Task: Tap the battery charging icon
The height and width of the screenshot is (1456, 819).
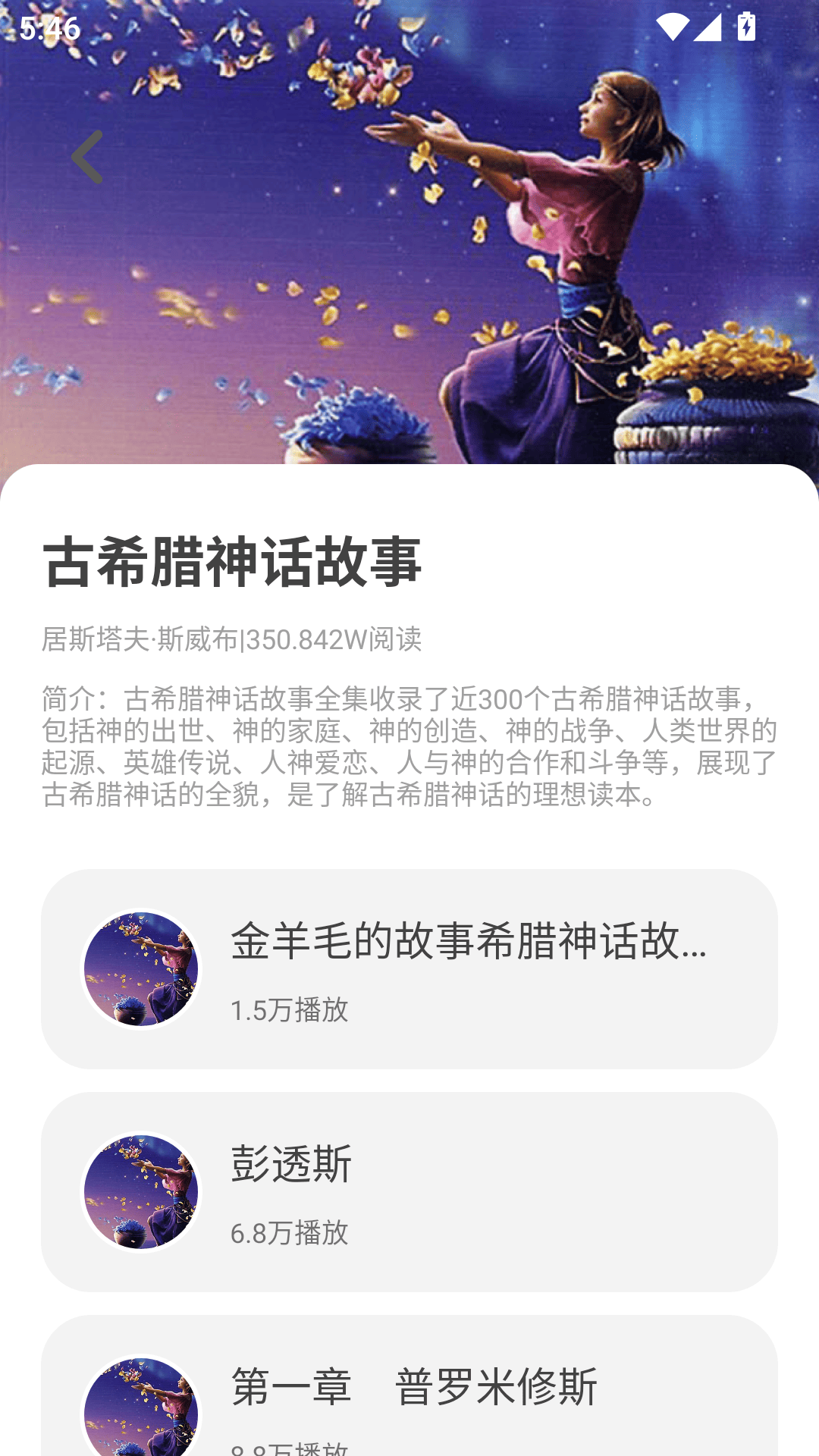Action: click(745, 25)
